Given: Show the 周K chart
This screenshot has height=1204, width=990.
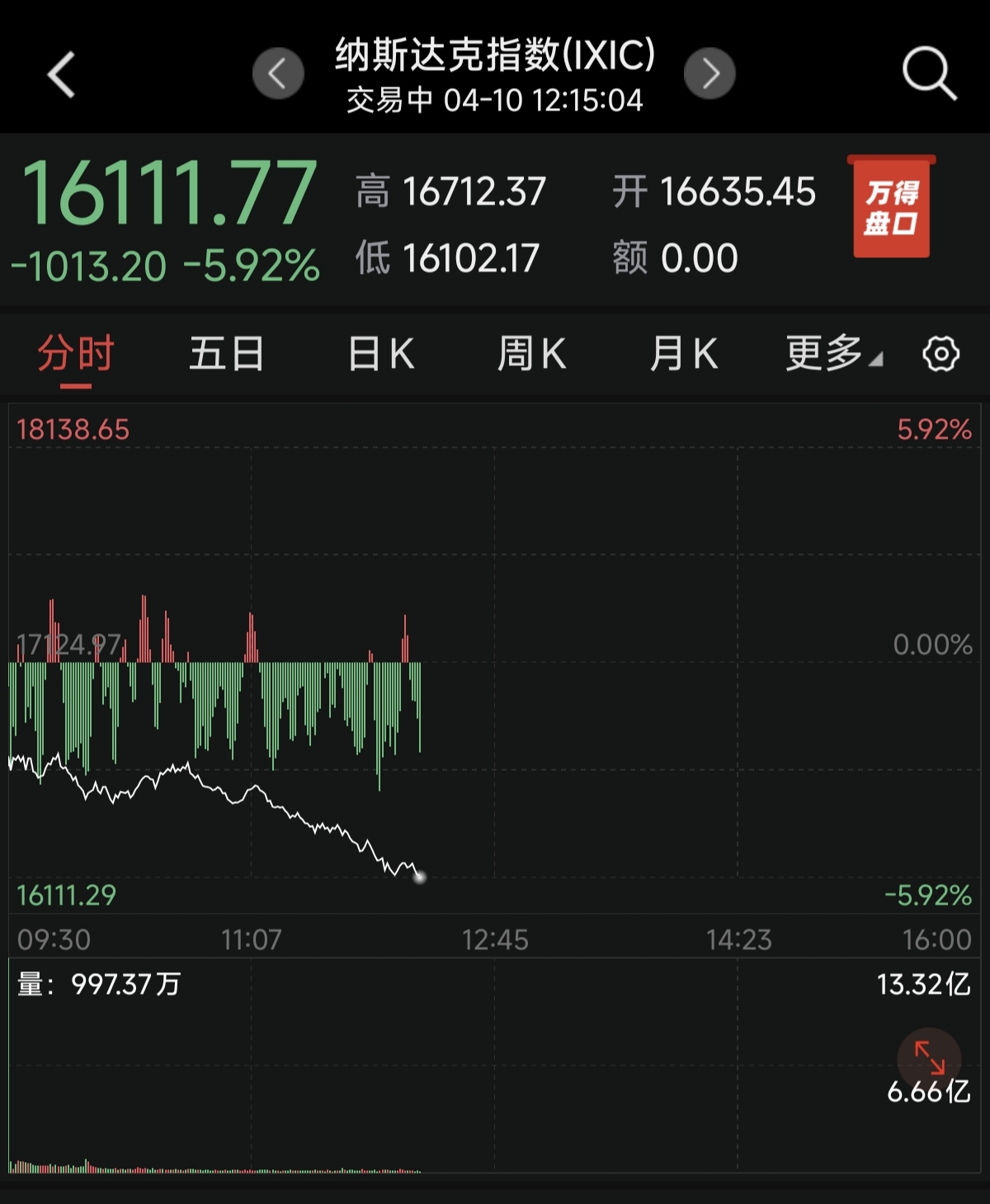Looking at the screenshot, I should point(531,355).
